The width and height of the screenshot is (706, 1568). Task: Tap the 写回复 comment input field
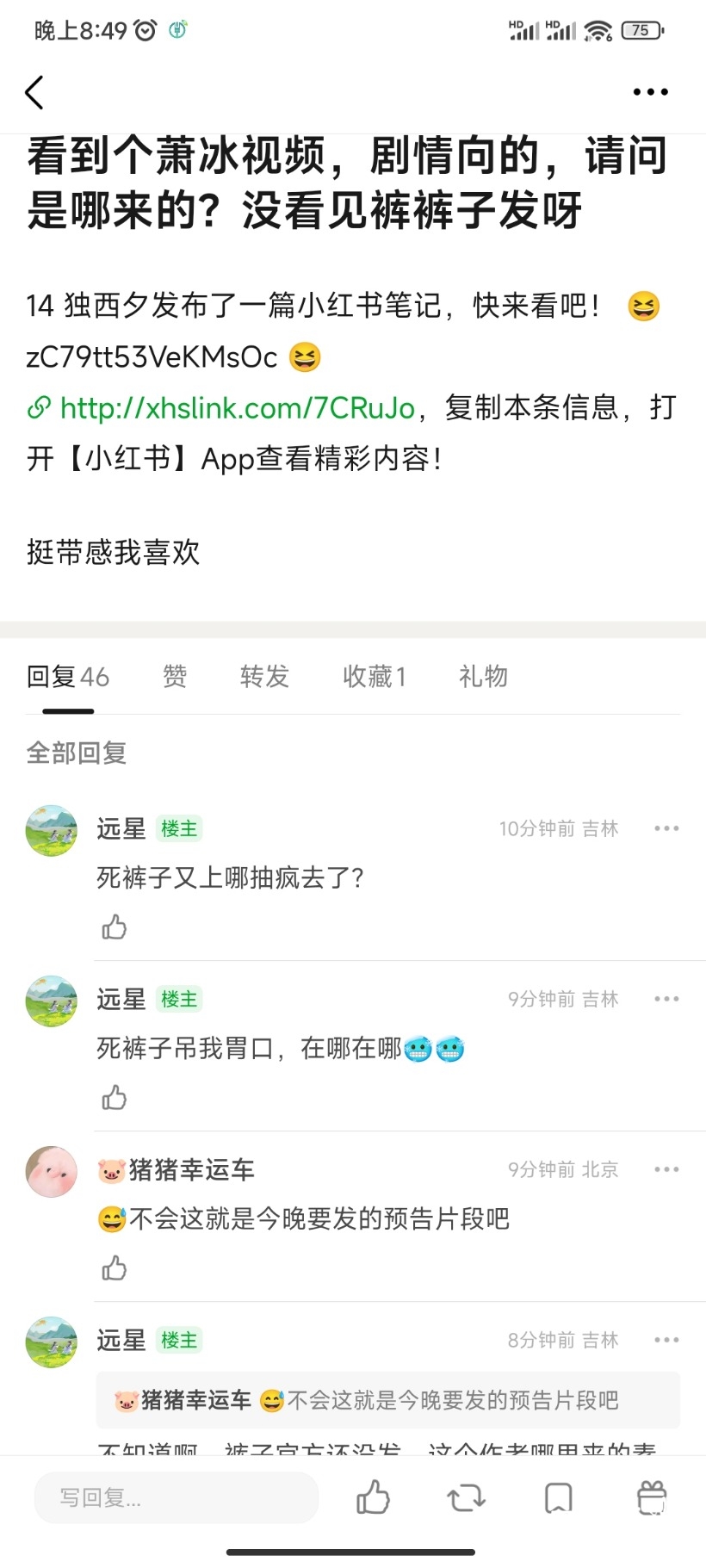[x=176, y=1497]
